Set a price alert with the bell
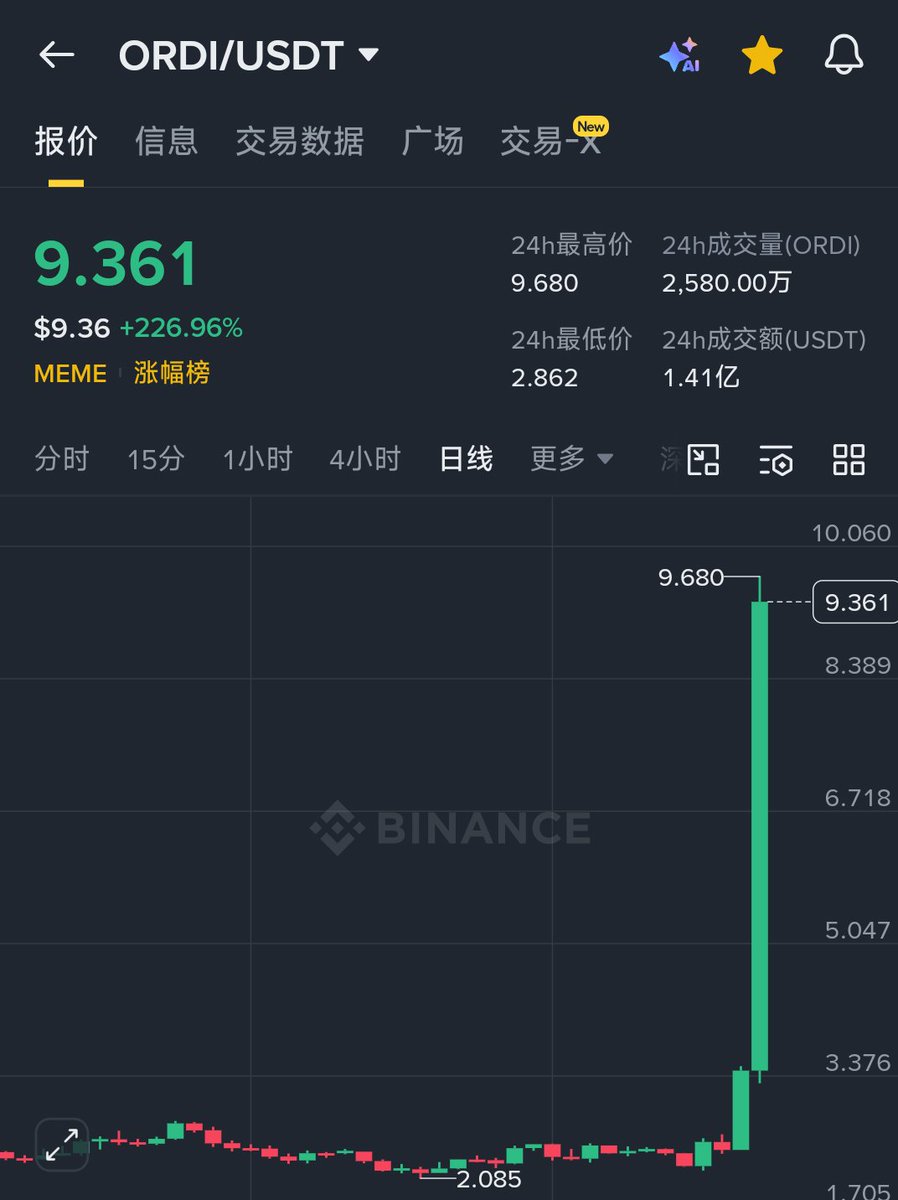898x1200 pixels. [843, 56]
